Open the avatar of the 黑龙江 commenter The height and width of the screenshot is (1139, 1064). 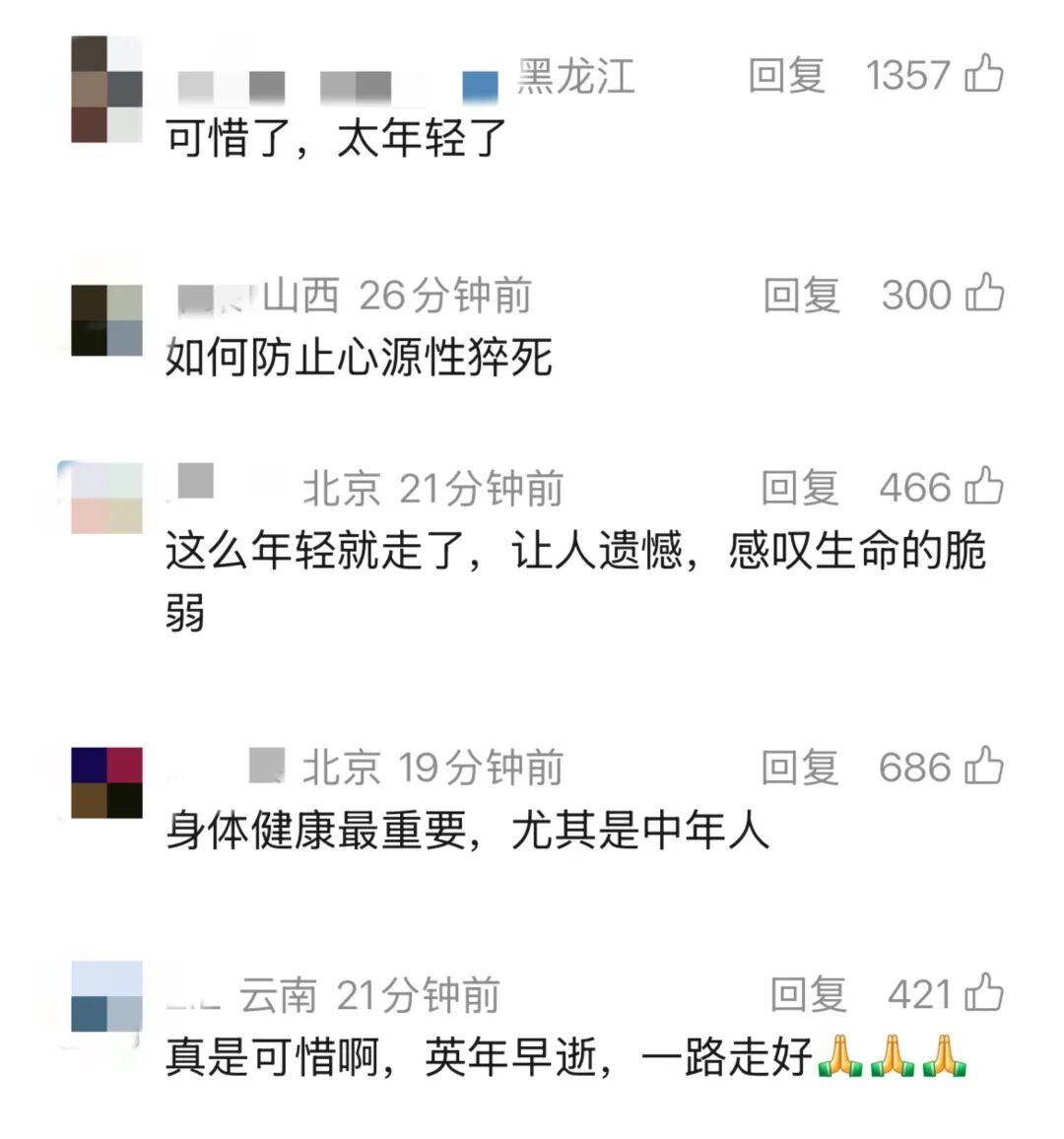point(107,90)
